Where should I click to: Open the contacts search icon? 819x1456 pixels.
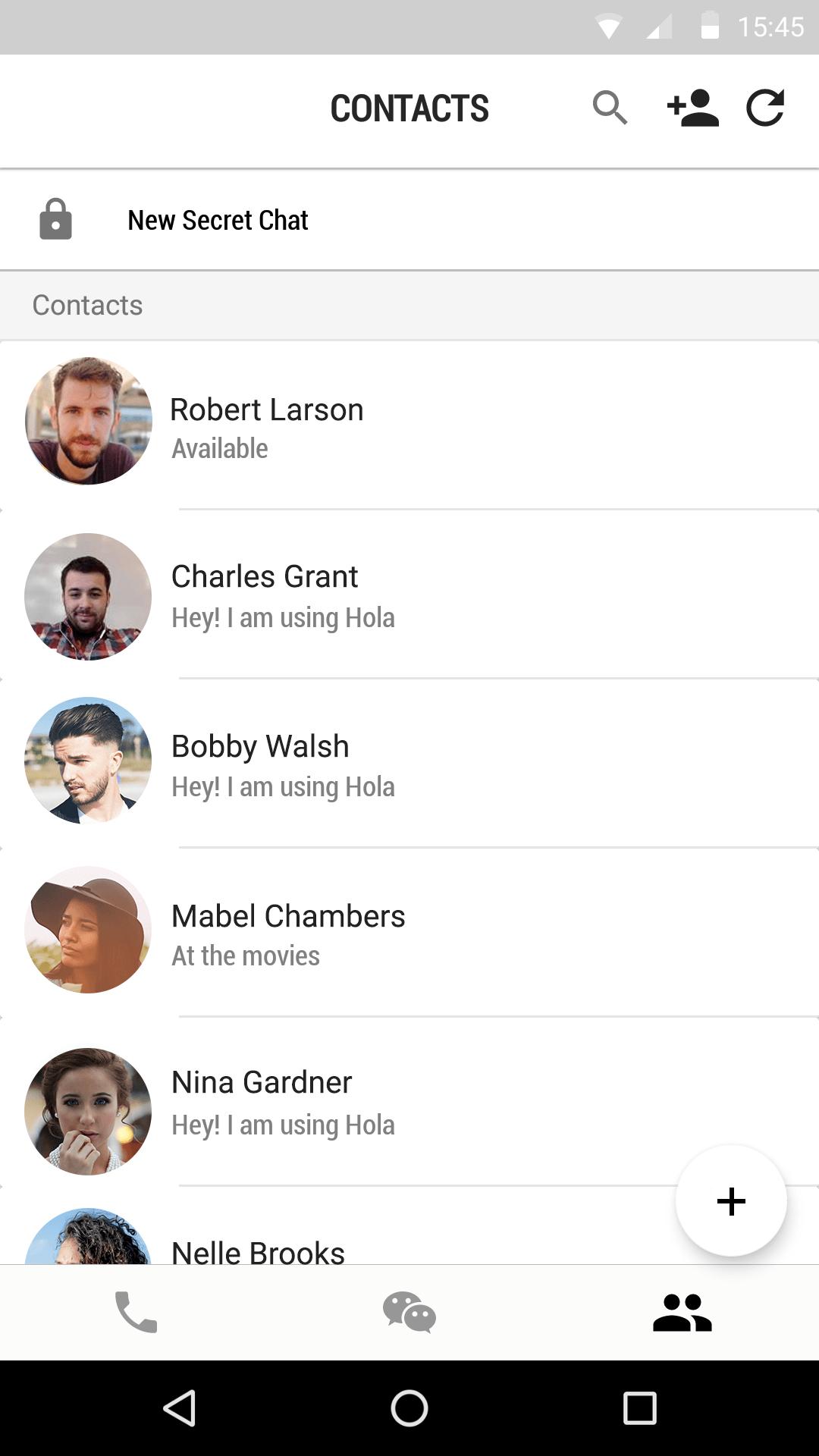point(610,108)
